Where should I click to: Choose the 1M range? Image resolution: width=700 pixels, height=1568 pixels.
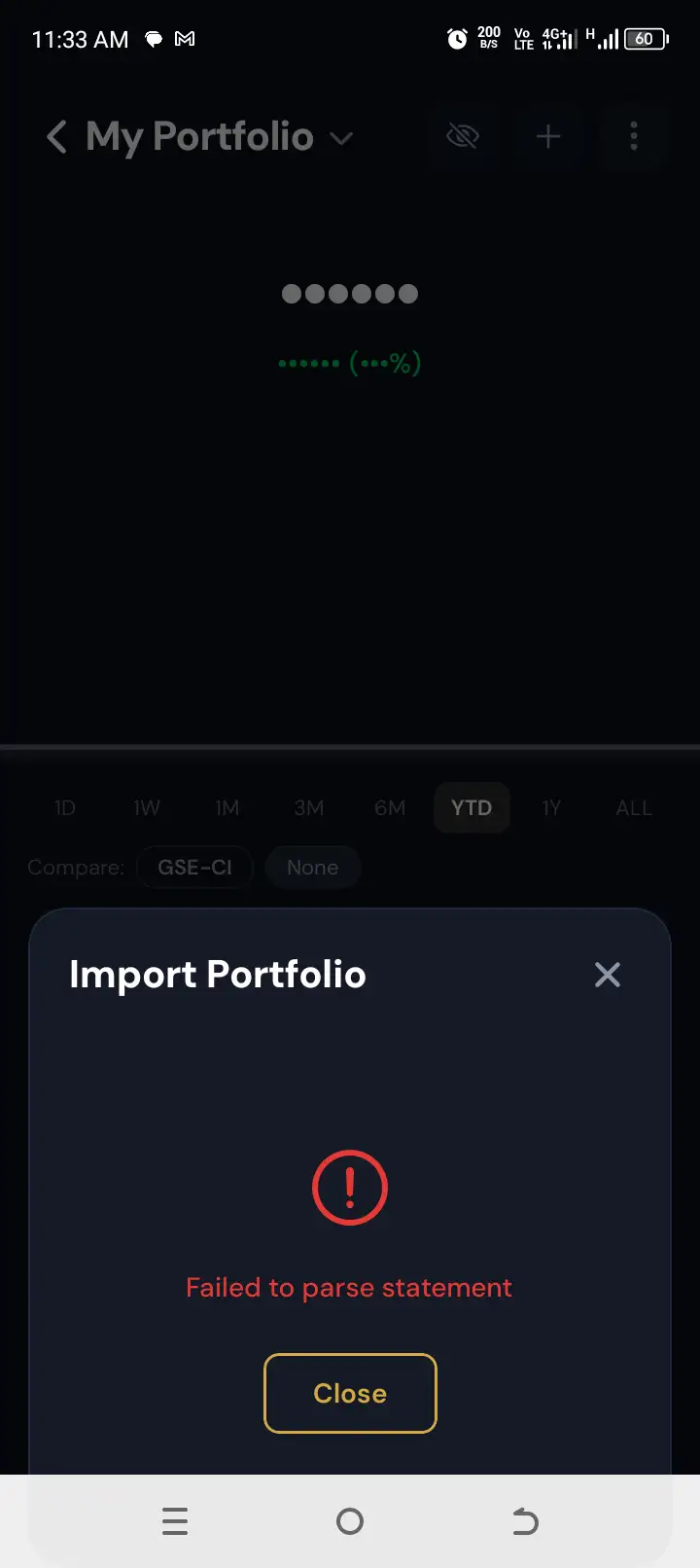[x=227, y=807]
